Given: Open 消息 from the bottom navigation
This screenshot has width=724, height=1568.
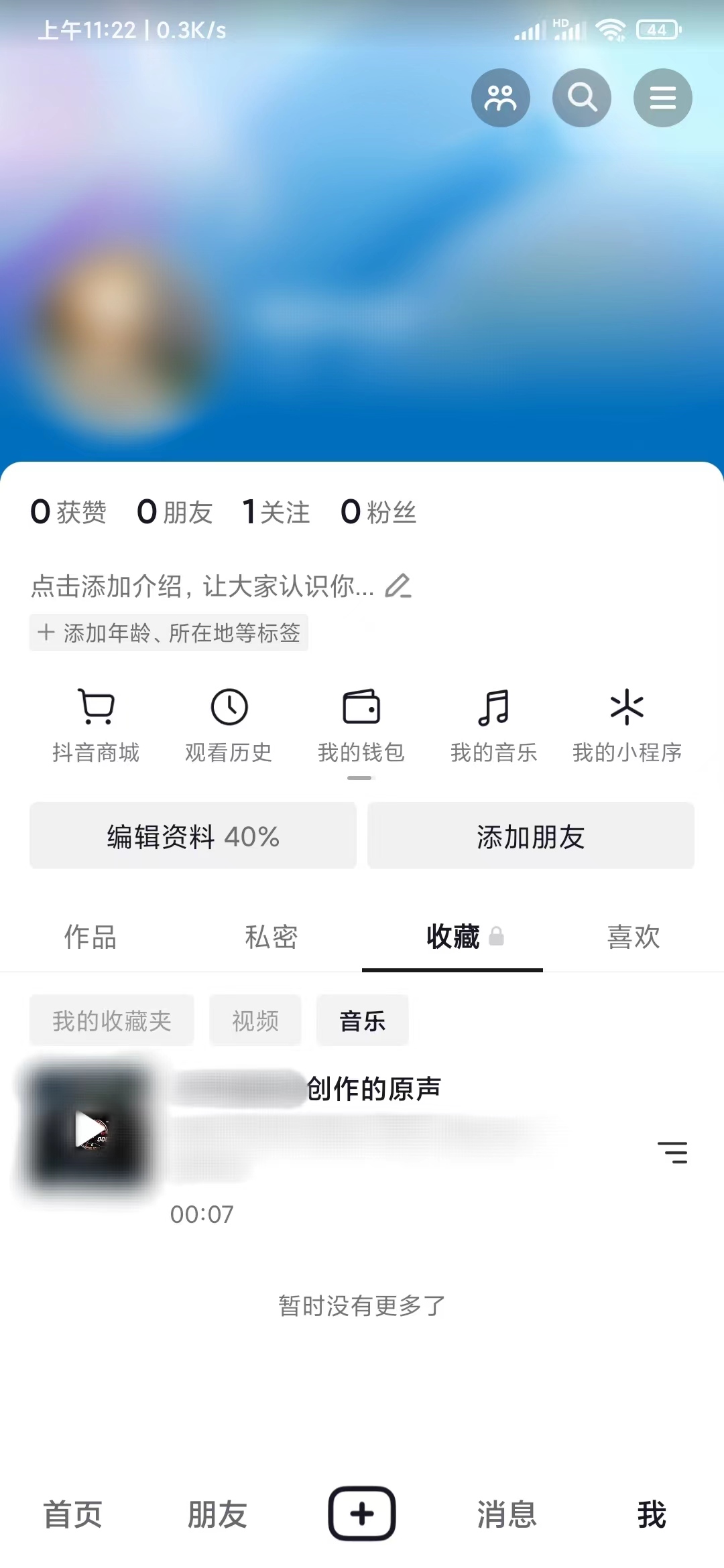Looking at the screenshot, I should [x=507, y=1513].
